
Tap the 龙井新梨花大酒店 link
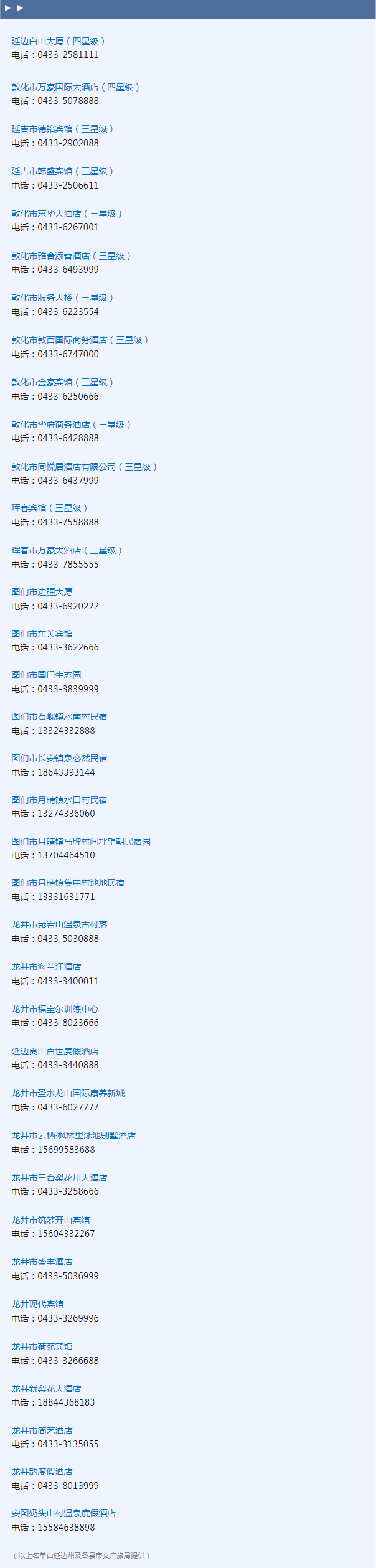click(46, 1389)
